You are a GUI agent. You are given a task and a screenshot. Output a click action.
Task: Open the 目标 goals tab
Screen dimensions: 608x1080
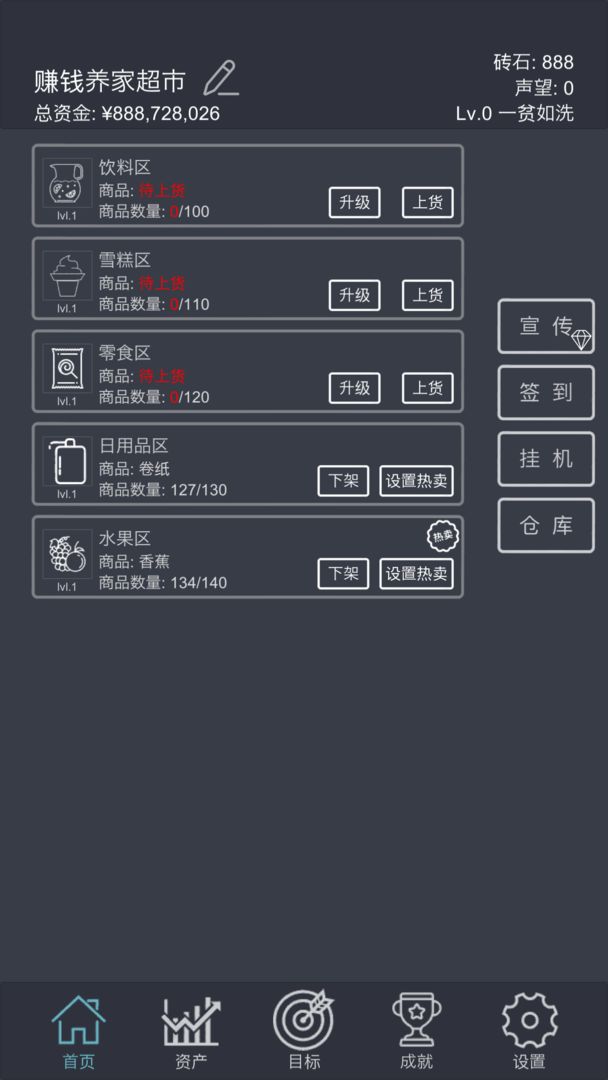(304, 1032)
